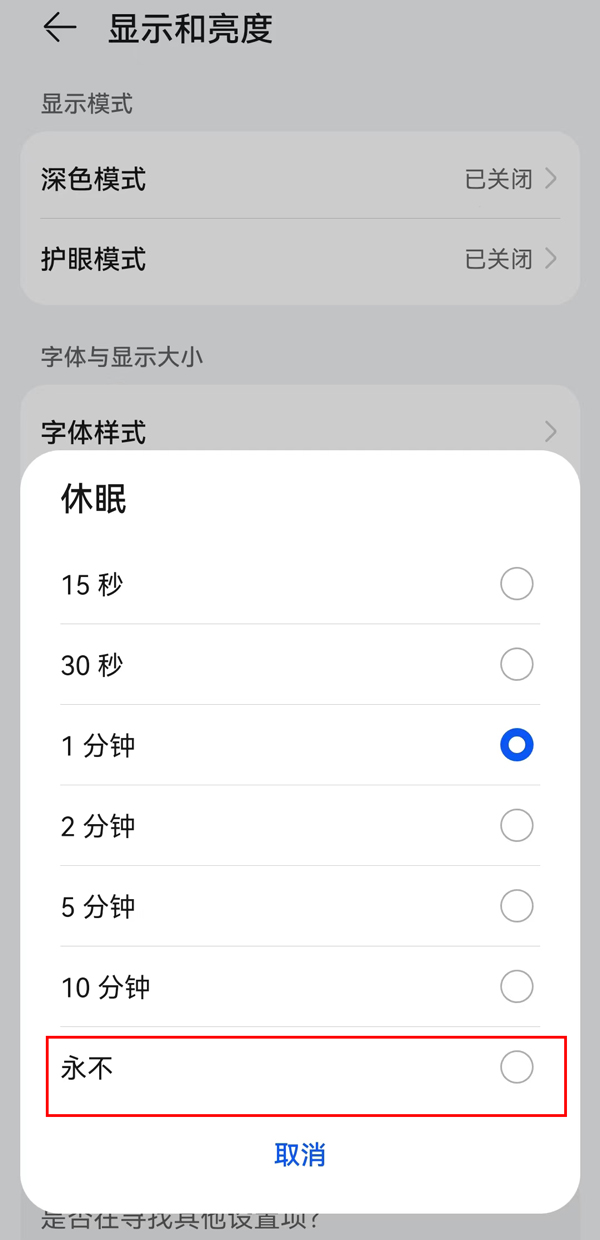Choose 10 分钟 sleep timeout
Screen dimensions: 600x1240
[300, 987]
